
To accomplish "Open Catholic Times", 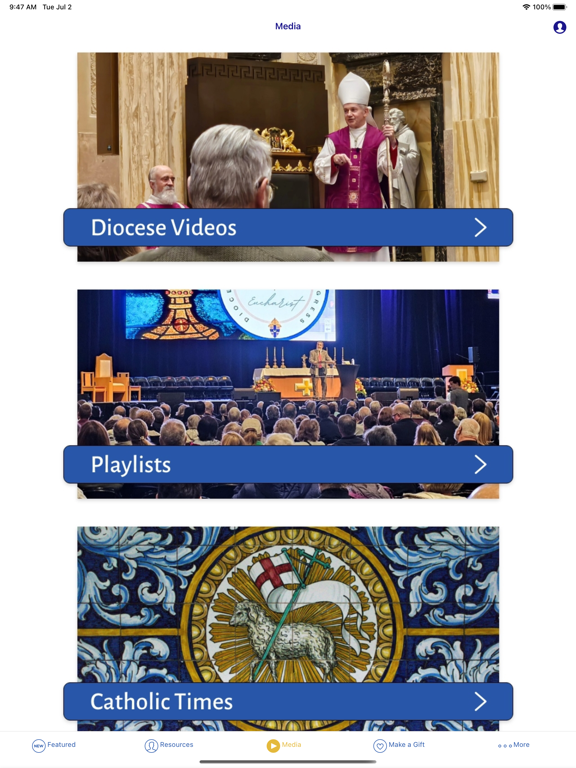I will pos(288,701).
